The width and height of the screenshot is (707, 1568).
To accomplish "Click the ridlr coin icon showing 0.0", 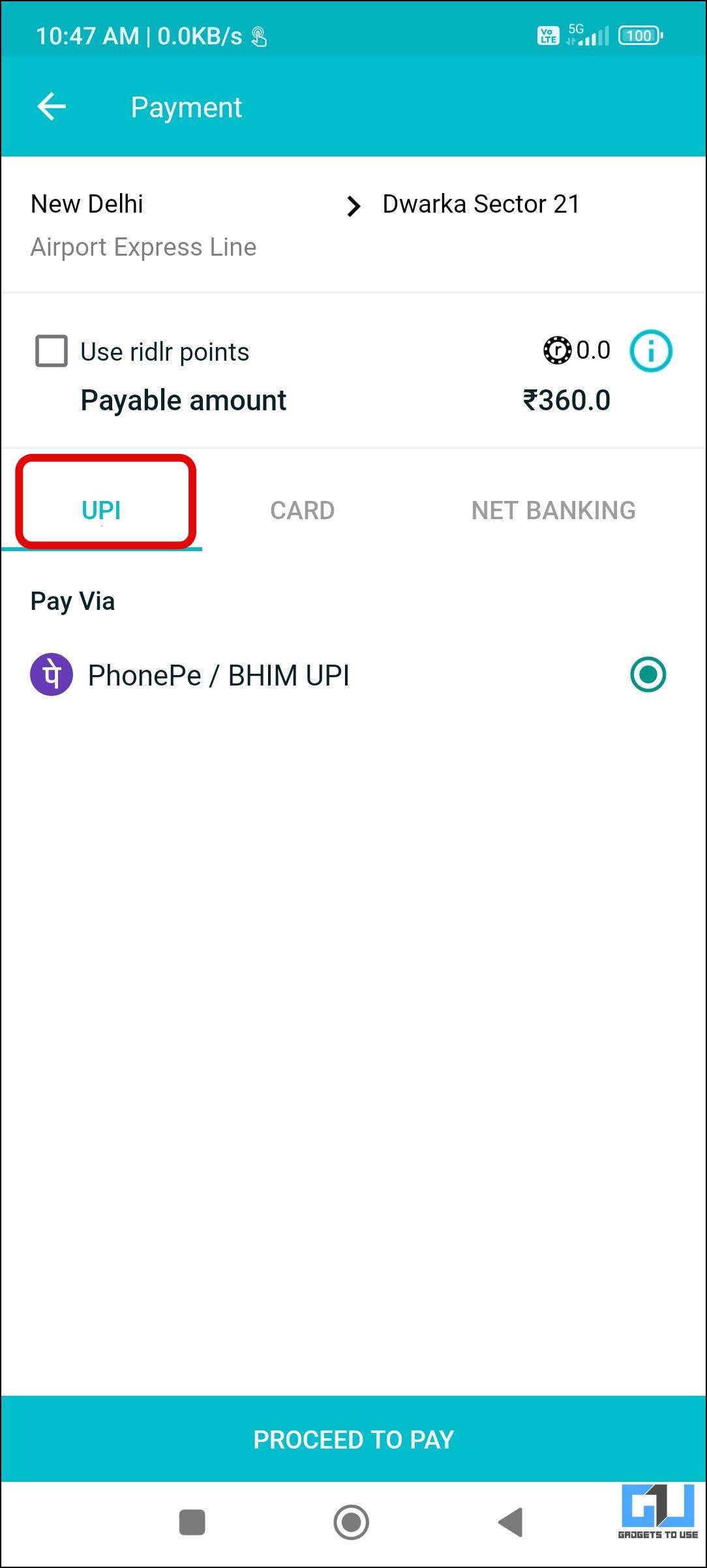I will pos(558,350).
